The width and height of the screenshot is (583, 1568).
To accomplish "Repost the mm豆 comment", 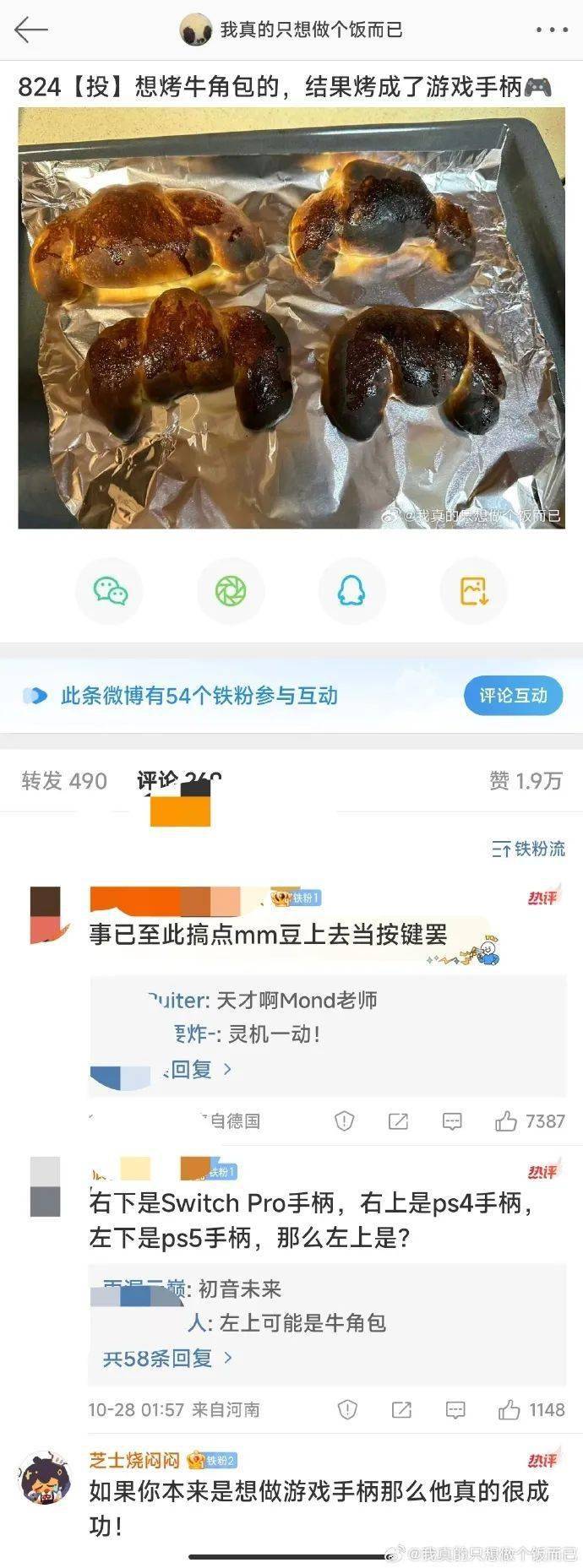I will coord(398,1121).
